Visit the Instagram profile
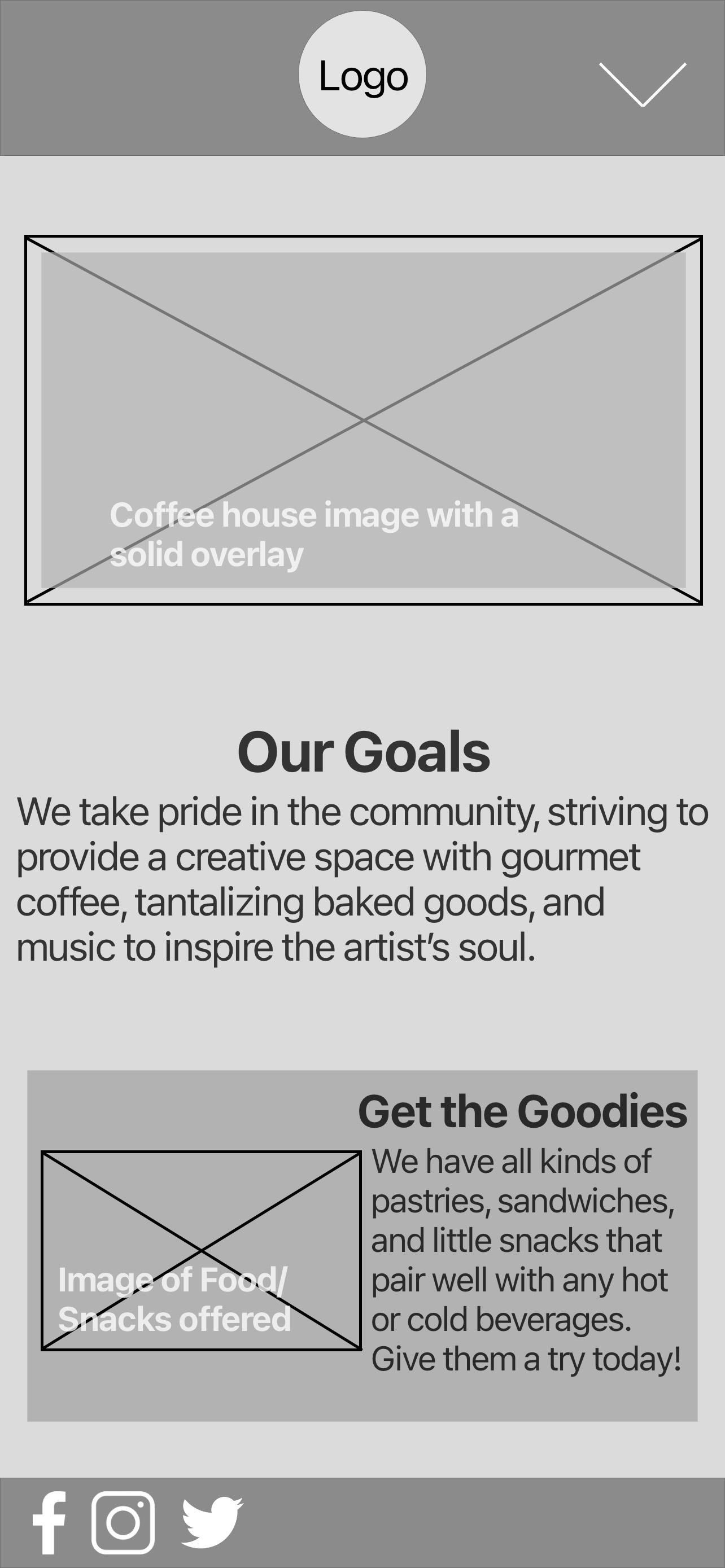725x1568 pixels. point(123,1522)
